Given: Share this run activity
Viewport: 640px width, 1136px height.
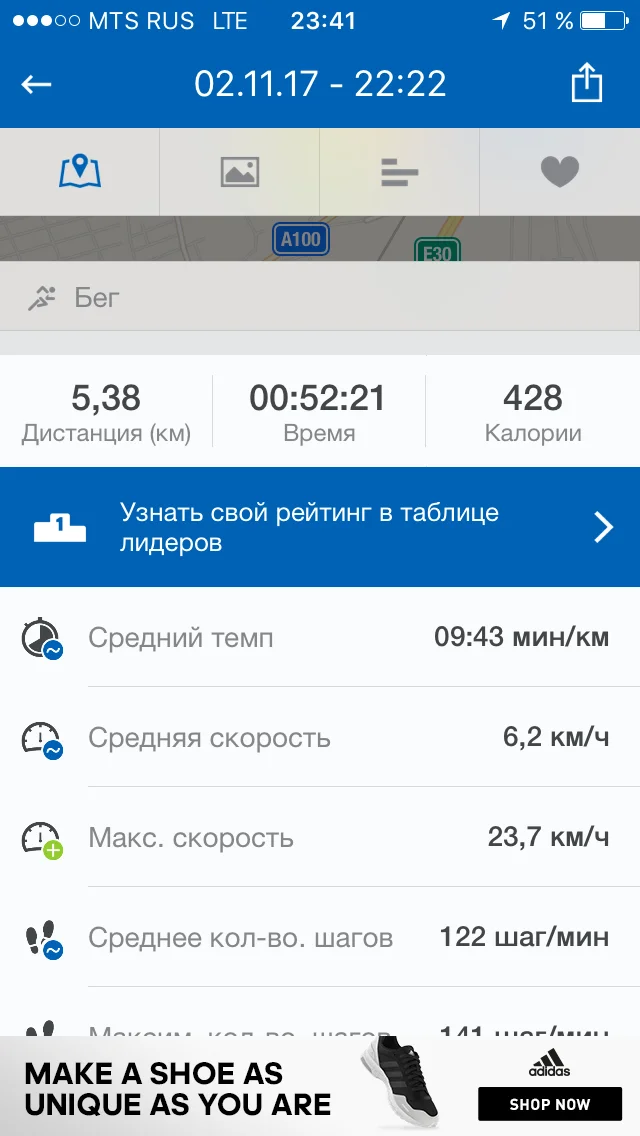Looking at the screenshot, I should click(587, 83).
